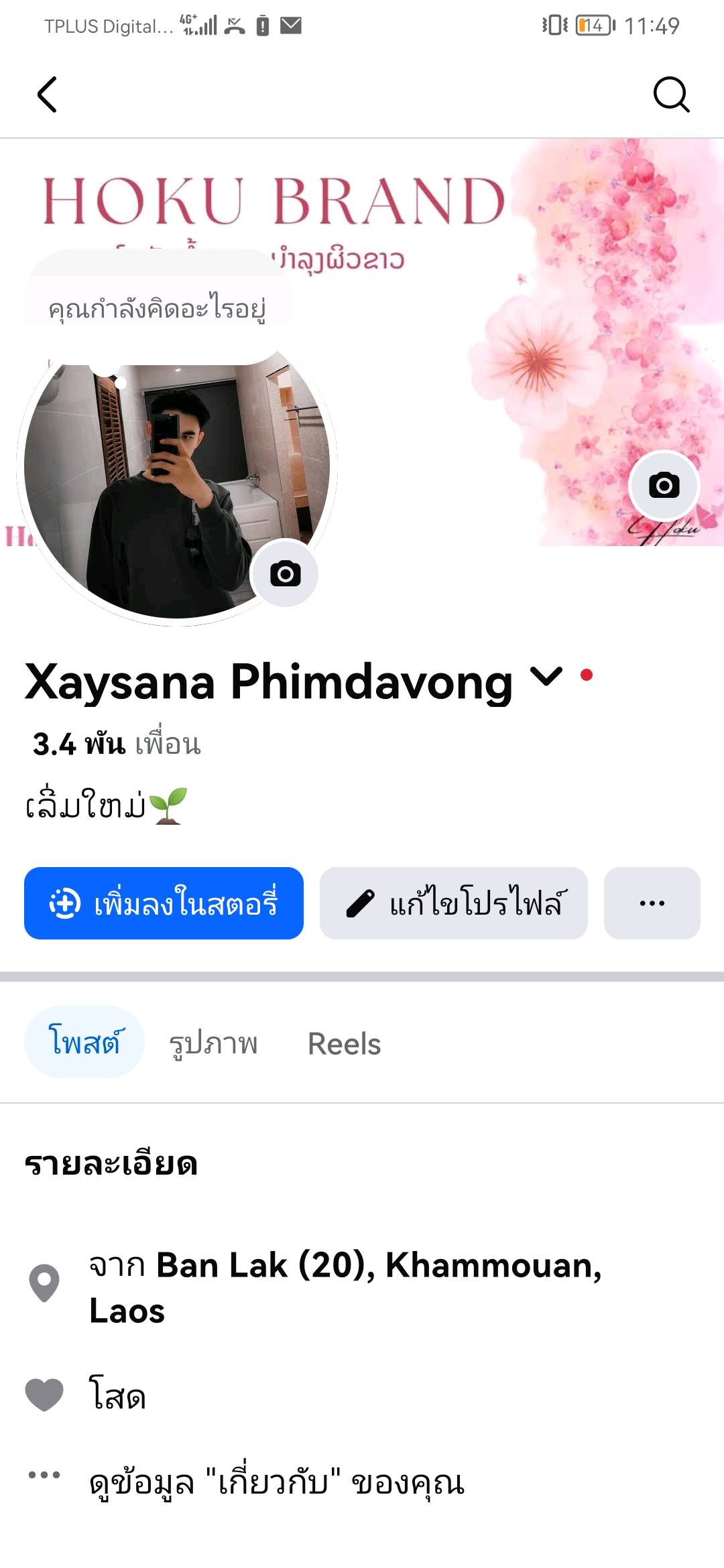724x1568 pixels.
Task: Change the cover photo via camera icon
Action: point(664,485)
